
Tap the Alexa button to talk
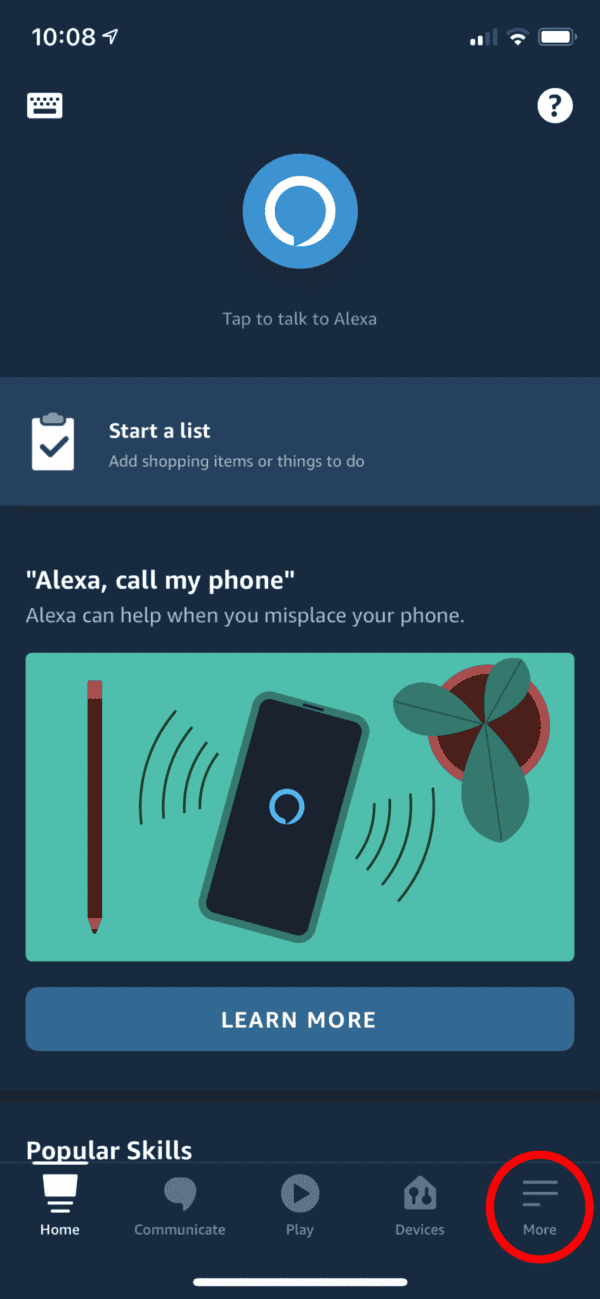click(300, 212)
